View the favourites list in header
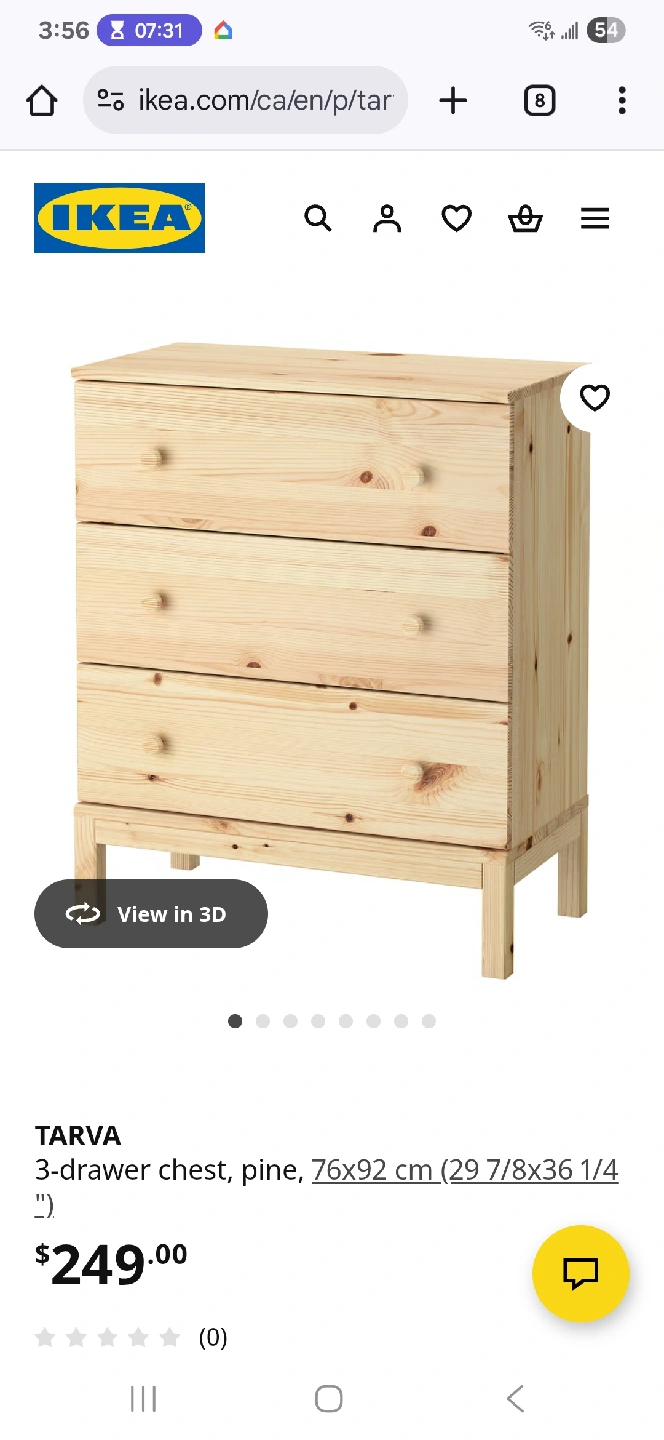Image resolution: width=664 pixels, height=1440 pixels. (456, 218)
